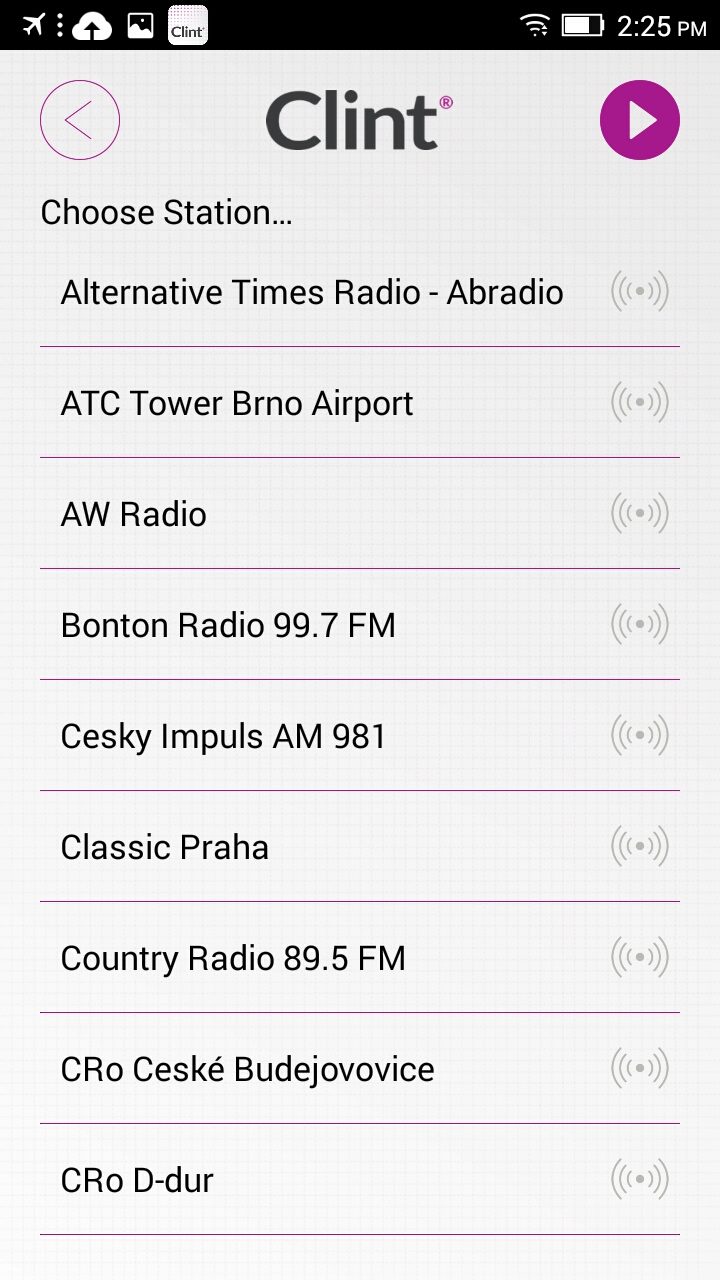Tap the purple play button
The width and height of the screenshot is (720, 1280).
(x=640, y=120)
